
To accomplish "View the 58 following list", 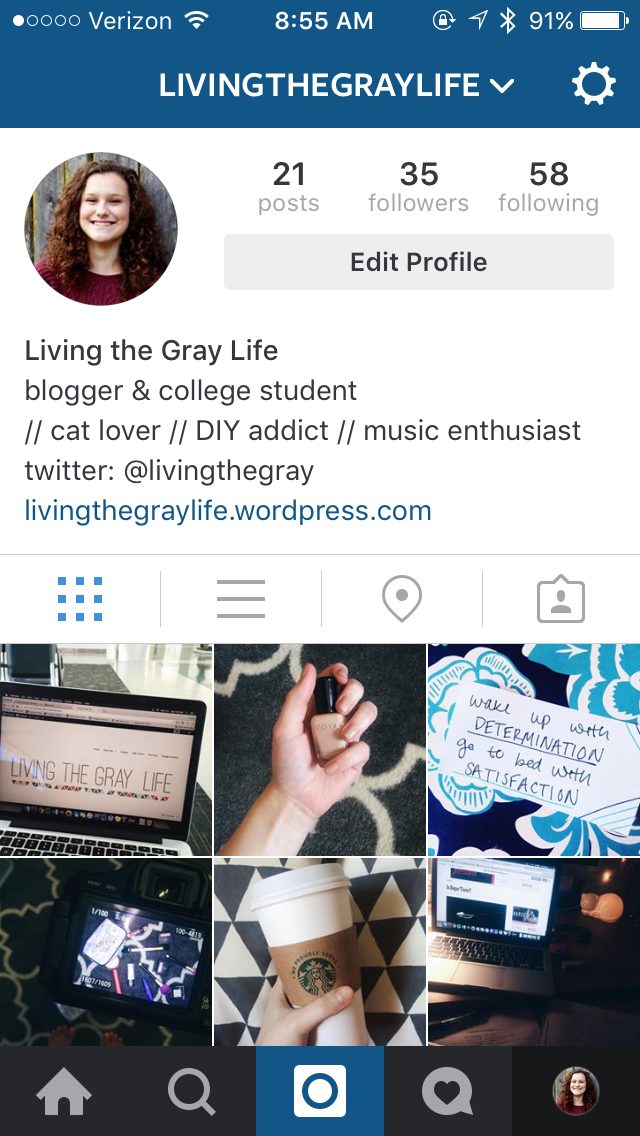I will click(x=548, y=187).
